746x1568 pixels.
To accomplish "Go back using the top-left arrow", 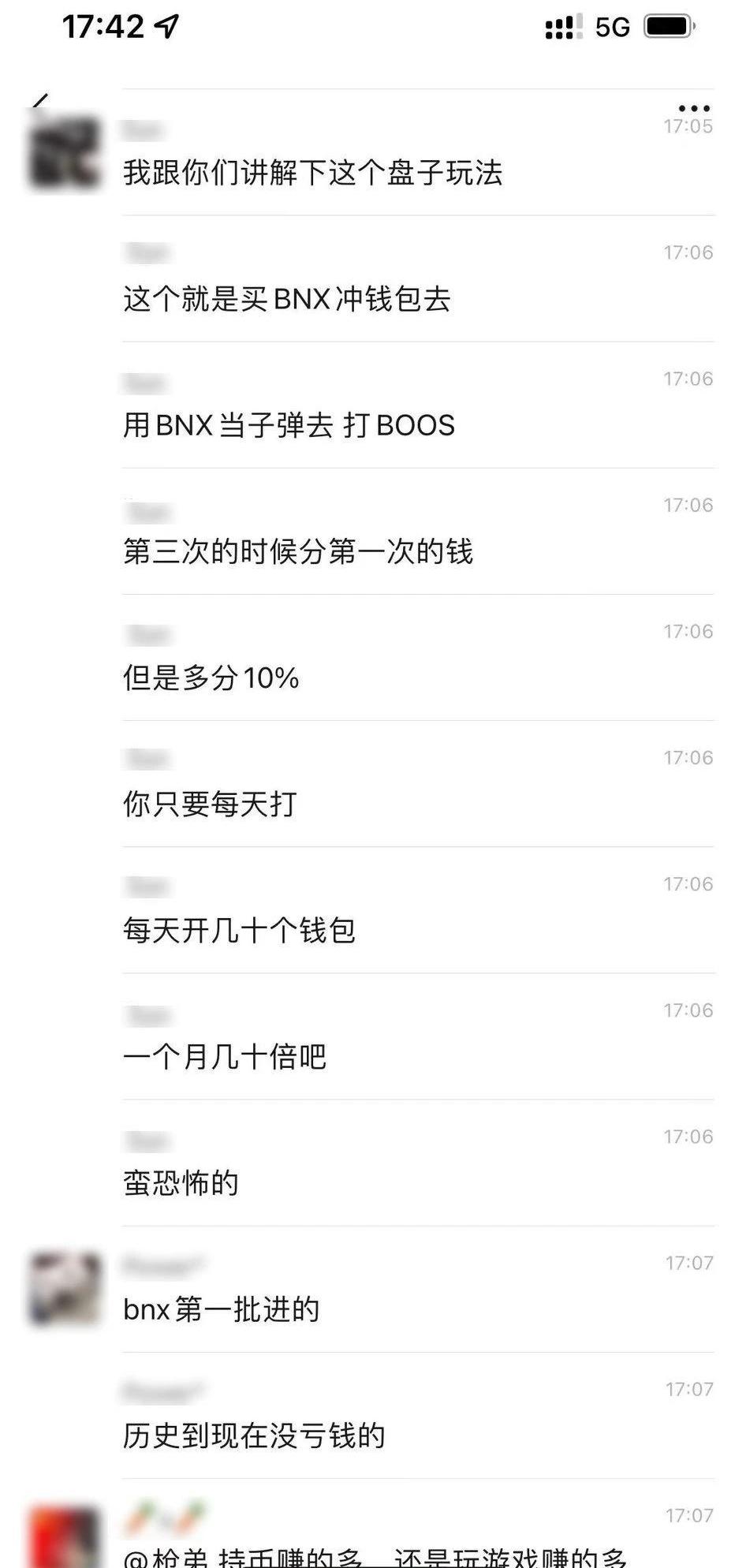I will coord(41,101).
